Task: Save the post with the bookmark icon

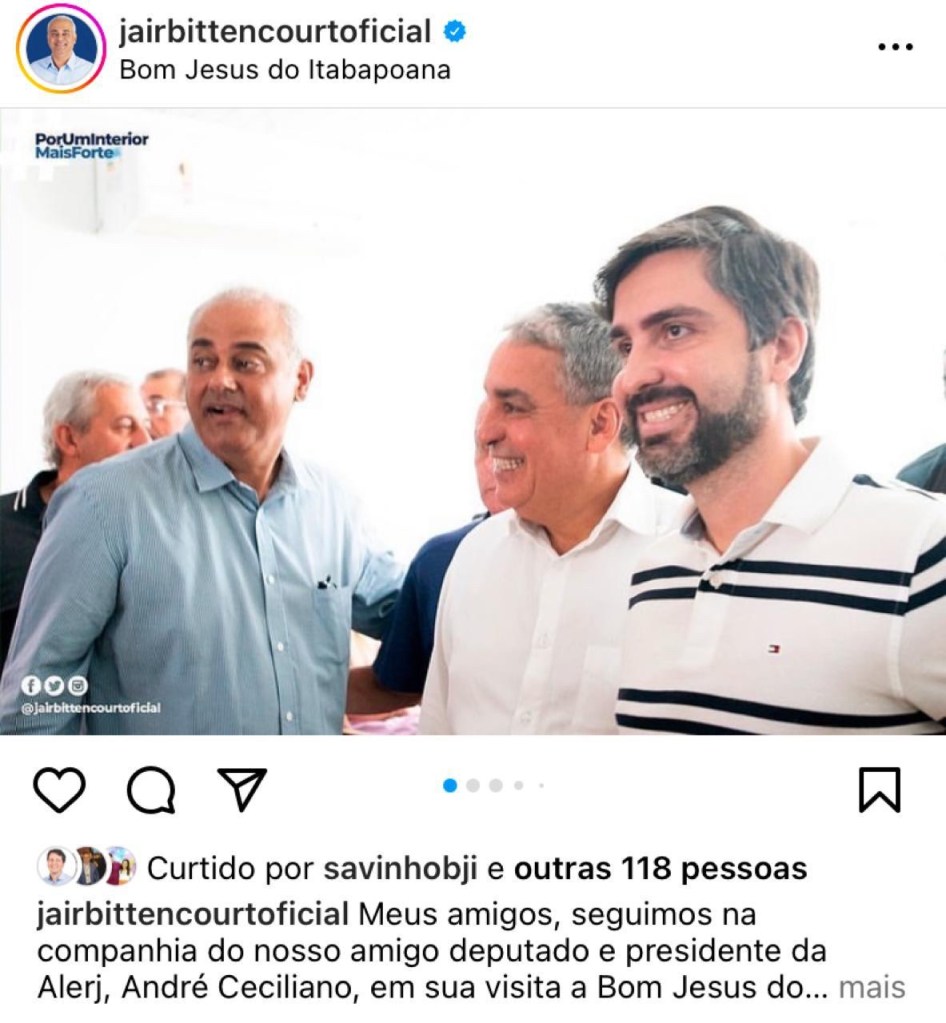Action: tap(879, 790)
